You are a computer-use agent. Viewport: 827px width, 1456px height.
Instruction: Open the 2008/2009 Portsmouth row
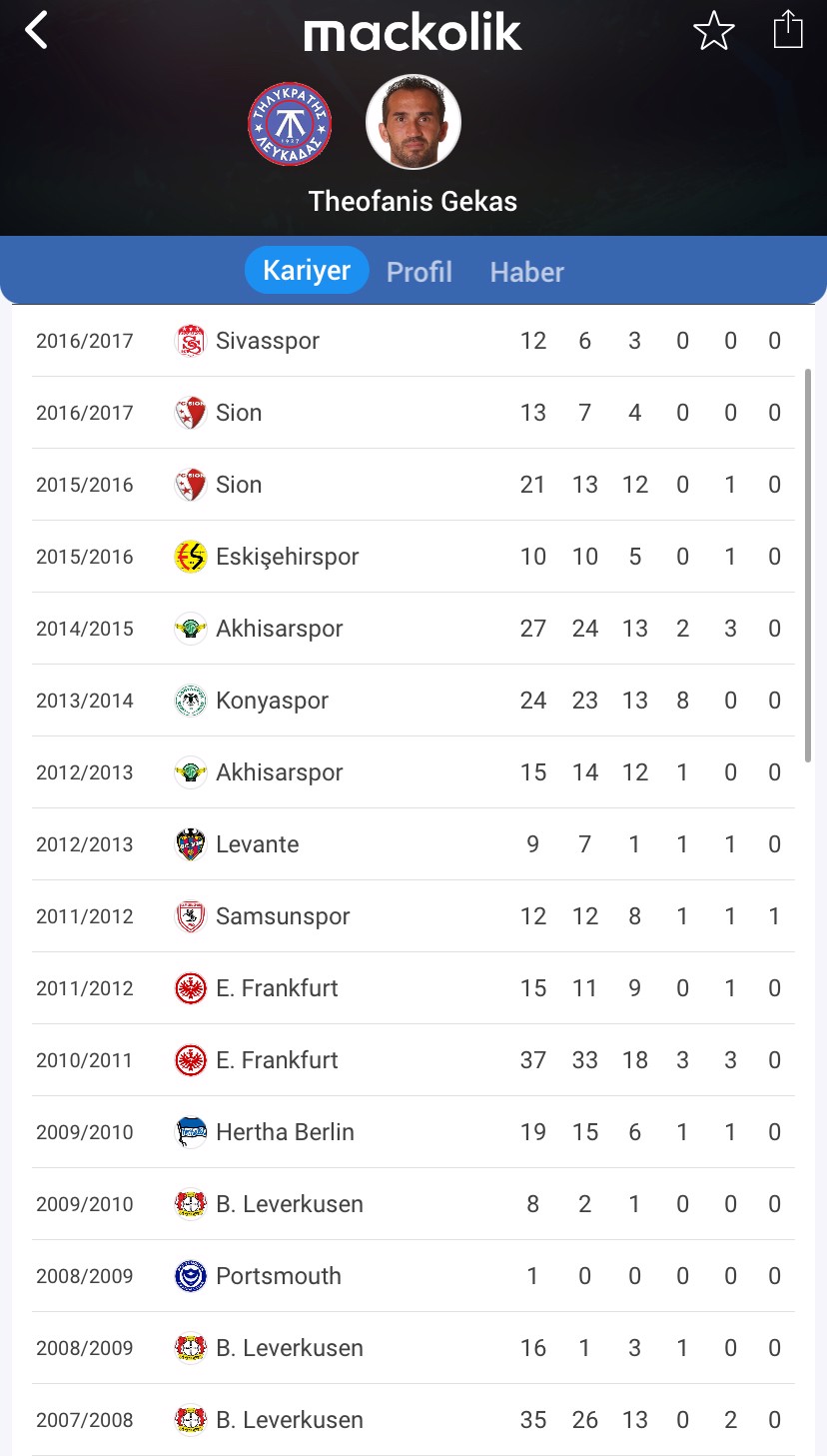[x=413, y=1276]
